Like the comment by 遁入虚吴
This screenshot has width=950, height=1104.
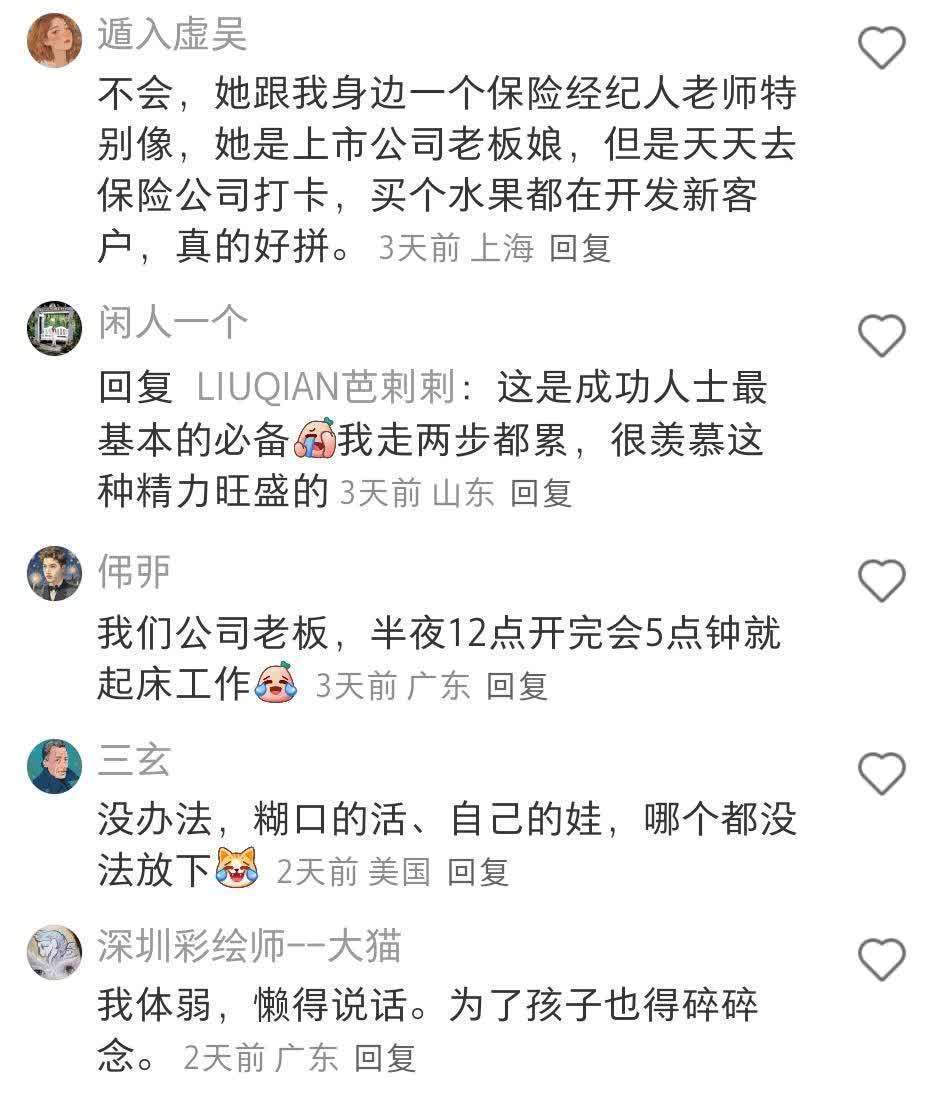pos(882,48)
